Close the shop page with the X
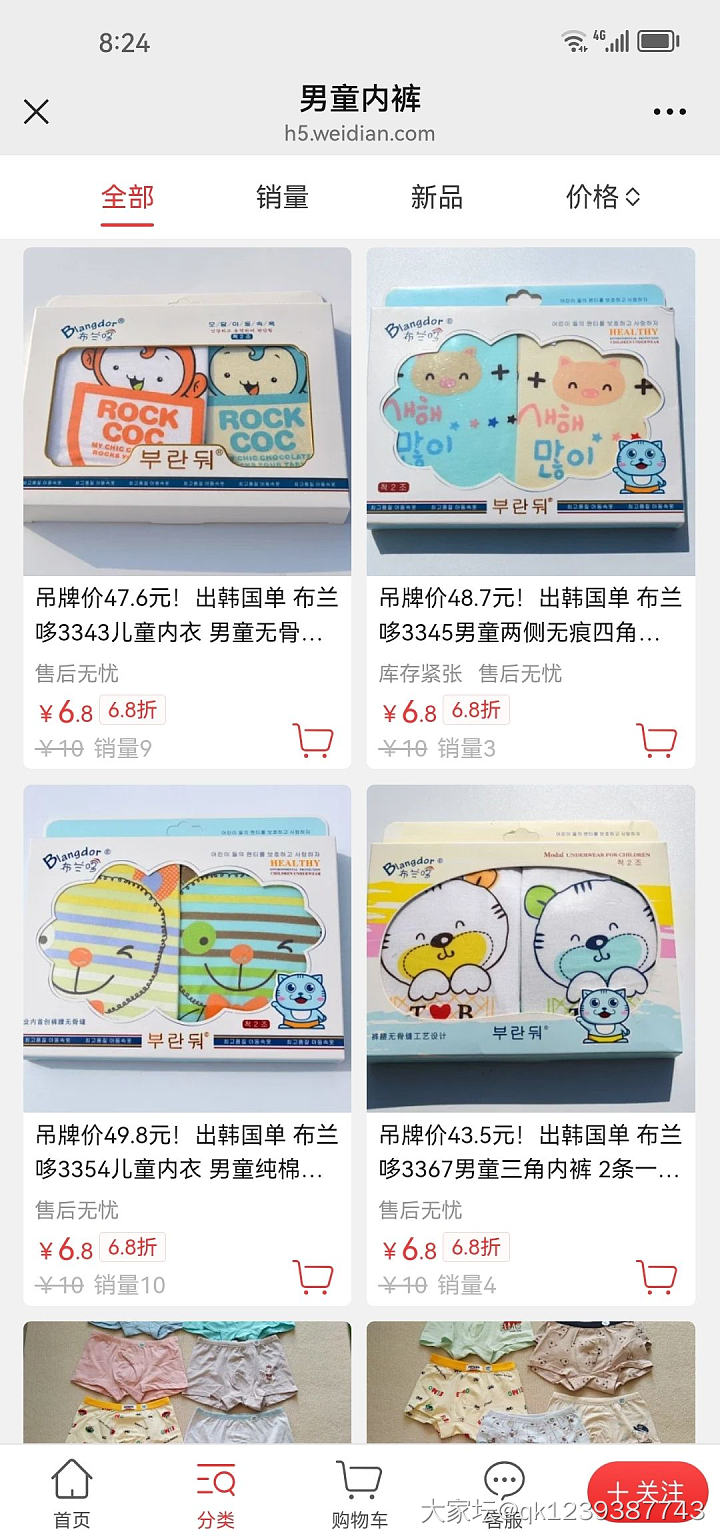The width and height of the screenshot is (720, 1540). click(36, 112)
